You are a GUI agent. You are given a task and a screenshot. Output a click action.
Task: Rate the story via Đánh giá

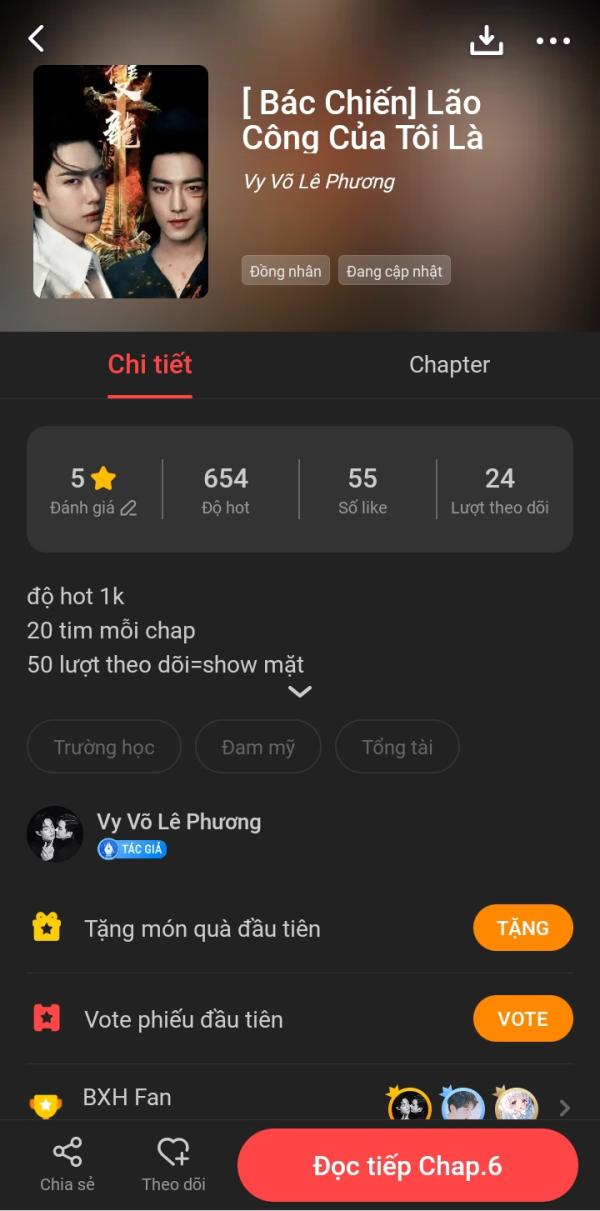coord(93,492)
